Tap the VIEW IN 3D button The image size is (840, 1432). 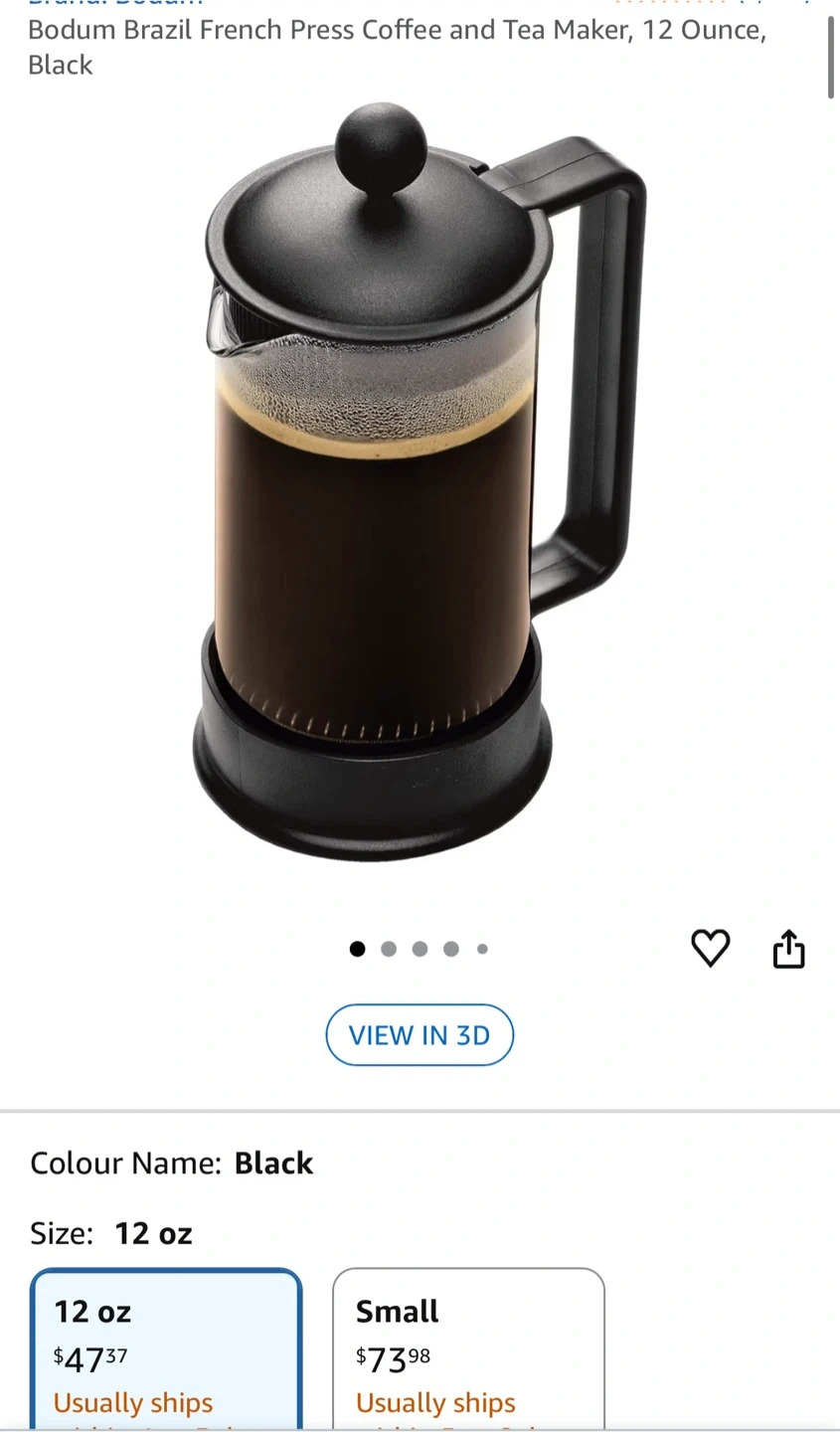pos(420,1035)
